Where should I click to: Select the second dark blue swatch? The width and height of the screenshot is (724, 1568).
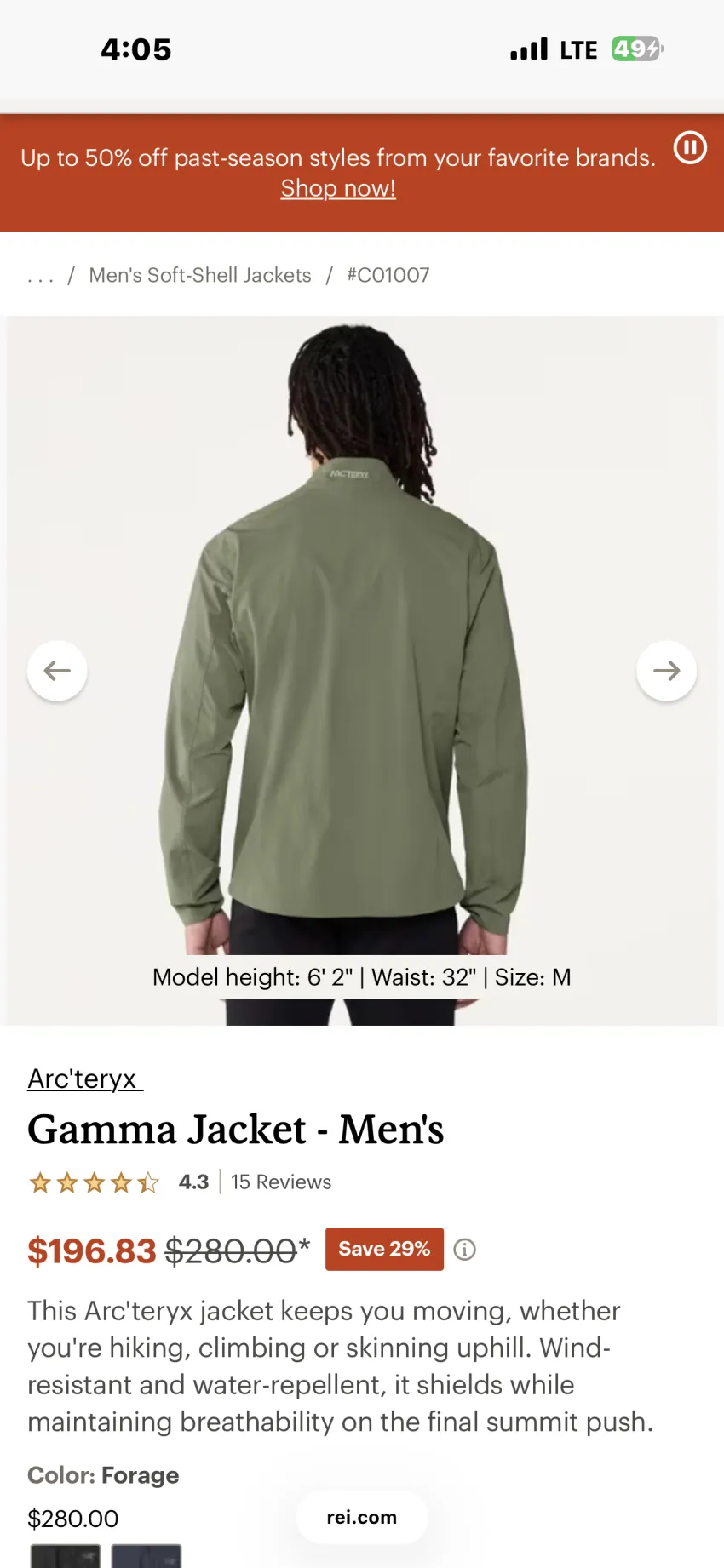(147, 1556)
